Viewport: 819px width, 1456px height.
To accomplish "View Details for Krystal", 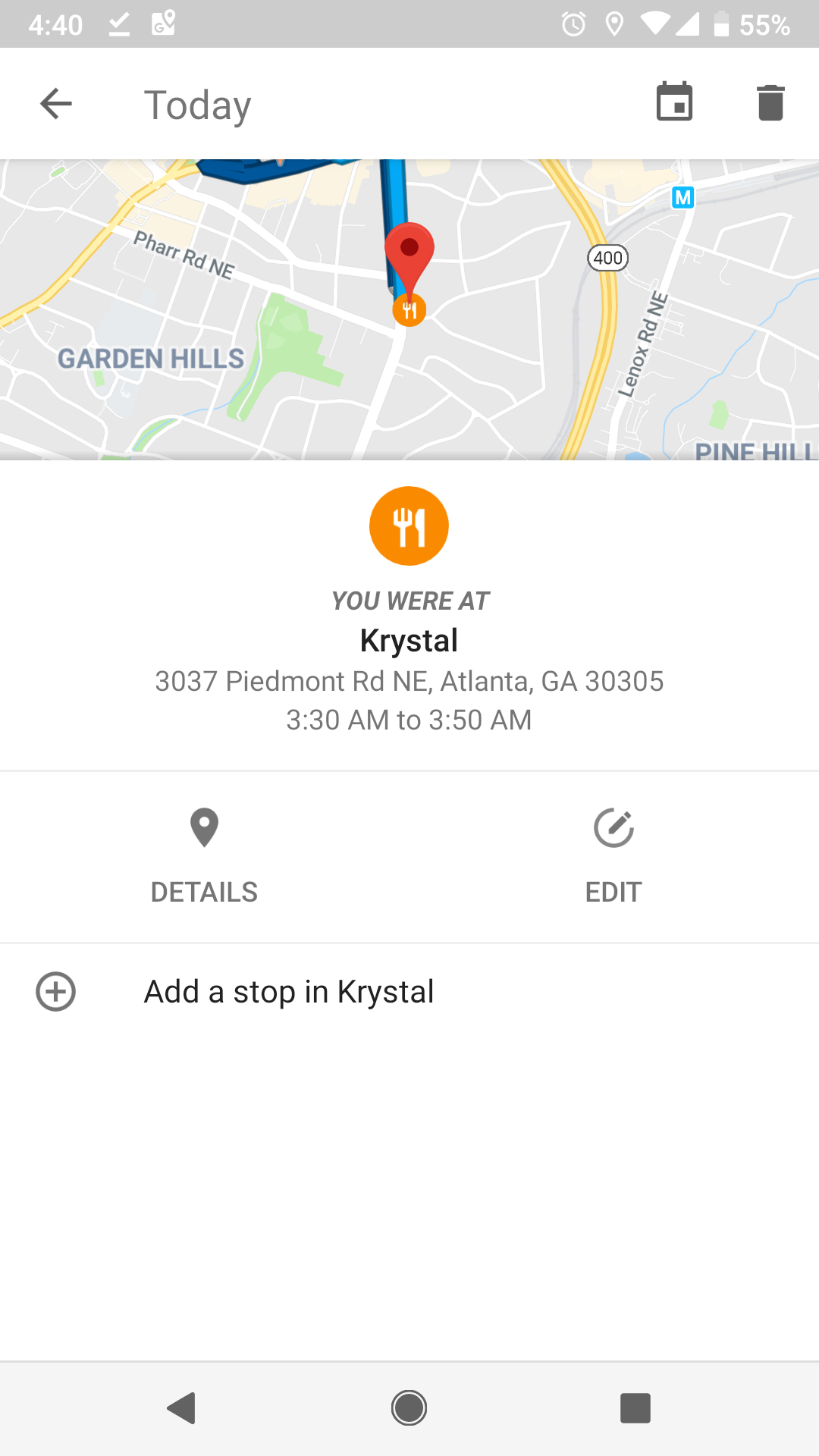I will [204, 857].
